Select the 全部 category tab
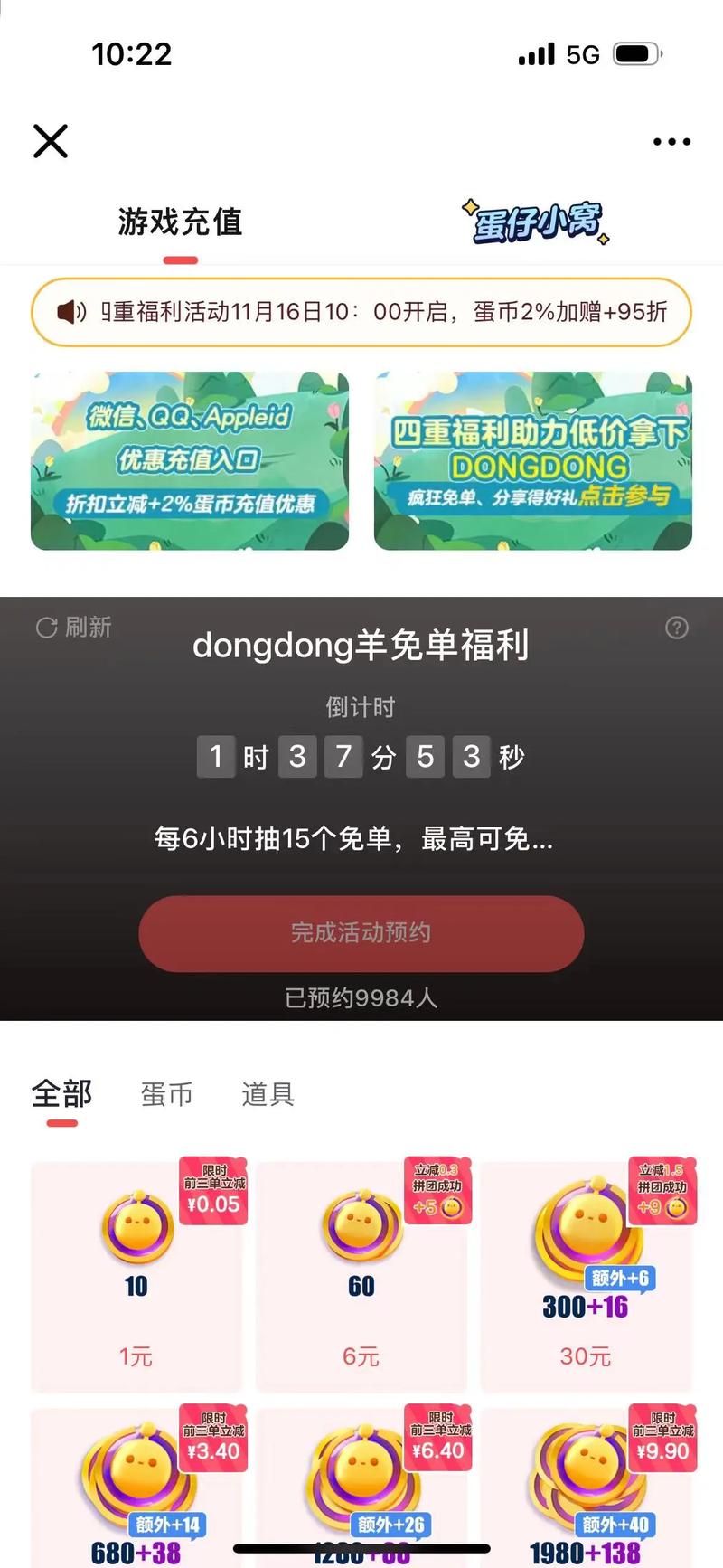Screen dimensions: 723x1568 click(x=61, y=1094)
